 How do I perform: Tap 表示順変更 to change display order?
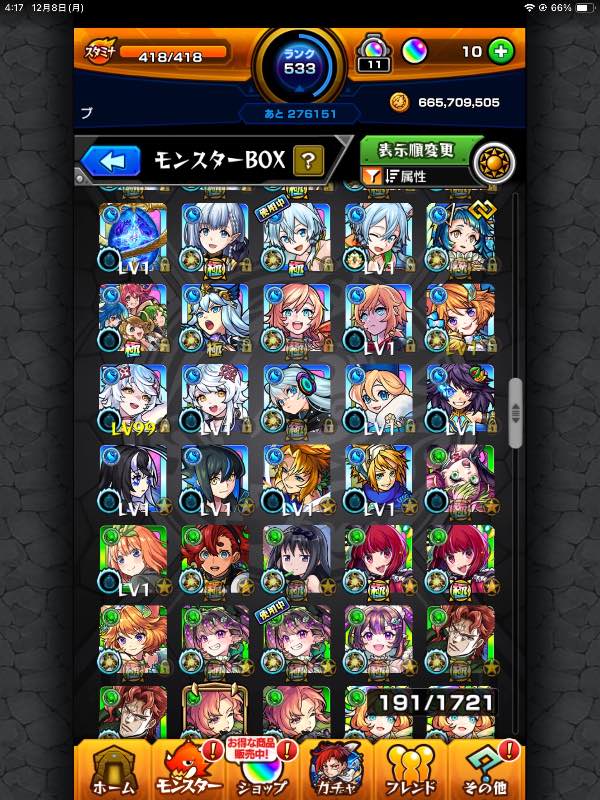click(415, 151)
